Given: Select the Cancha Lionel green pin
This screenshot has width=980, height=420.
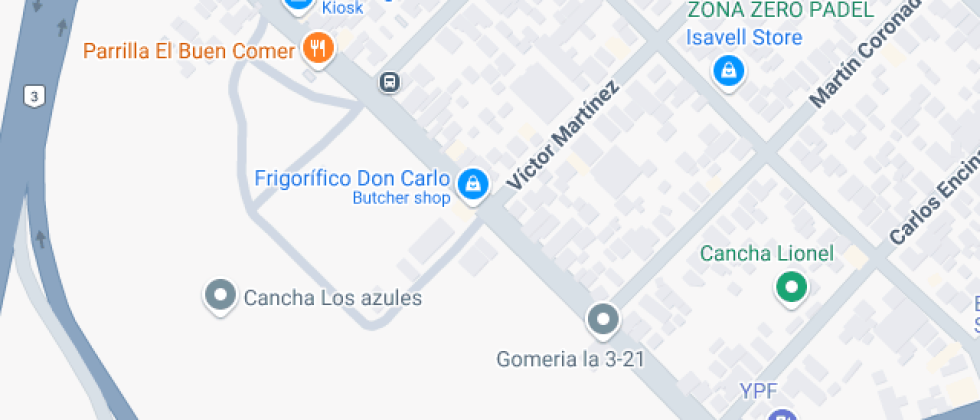Looking at the screenshot, I should [792, 289].
